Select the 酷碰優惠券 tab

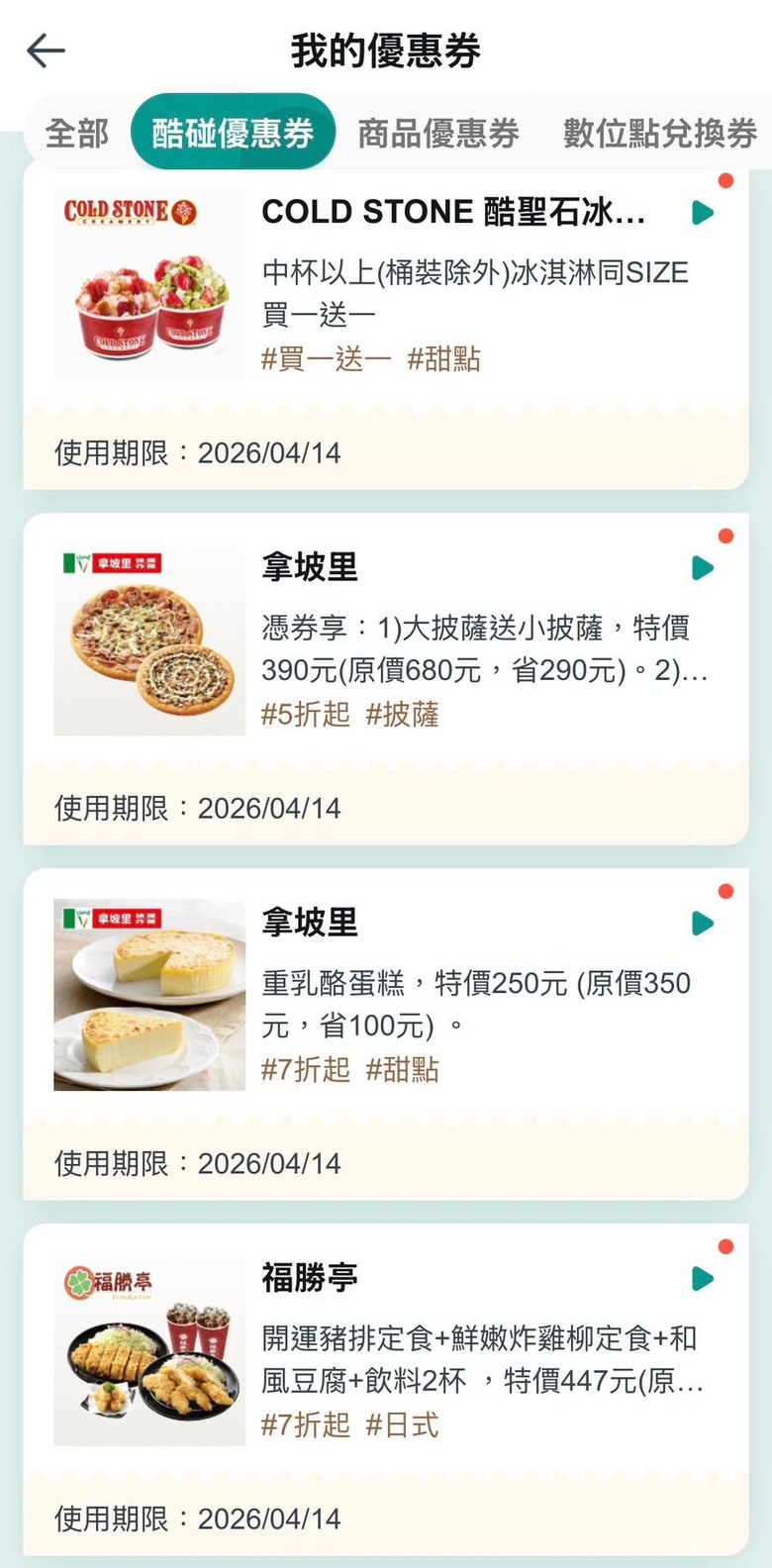(233, 134)
